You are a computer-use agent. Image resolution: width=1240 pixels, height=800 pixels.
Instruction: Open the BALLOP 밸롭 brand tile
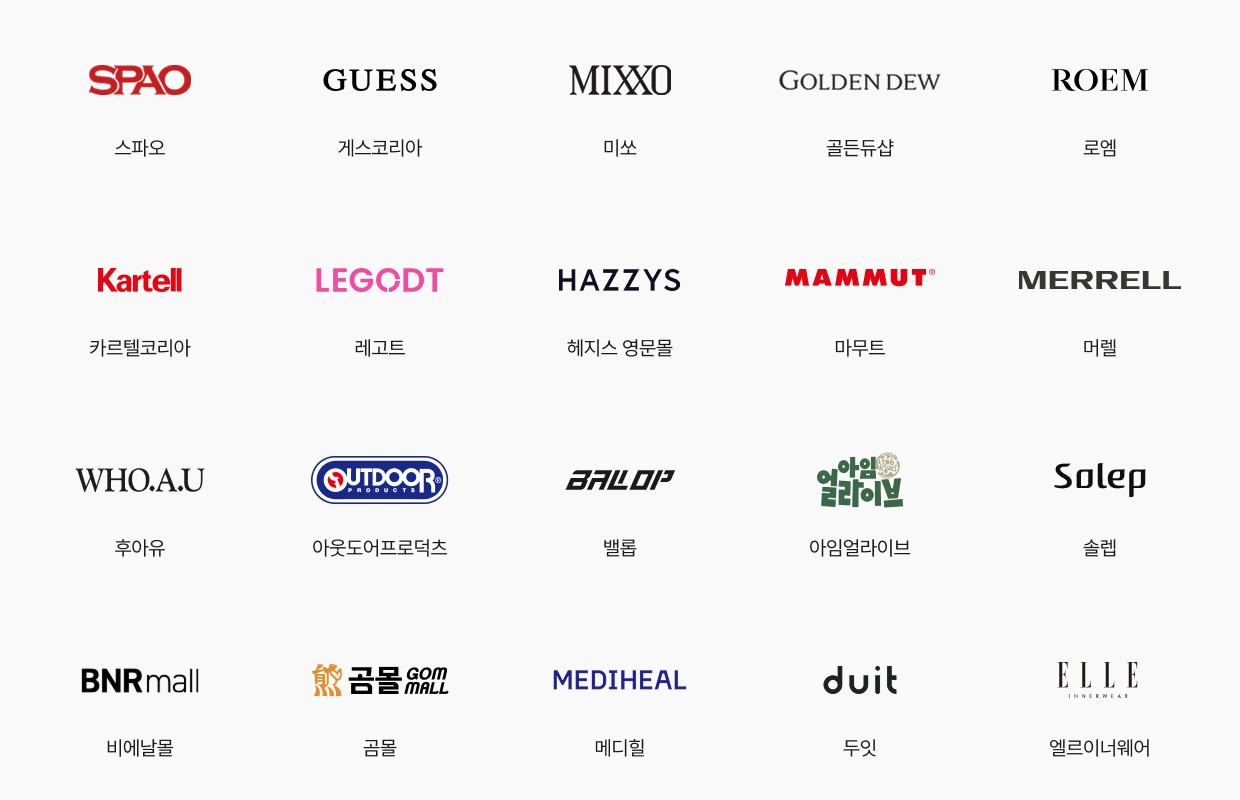[x=620, y=481]
